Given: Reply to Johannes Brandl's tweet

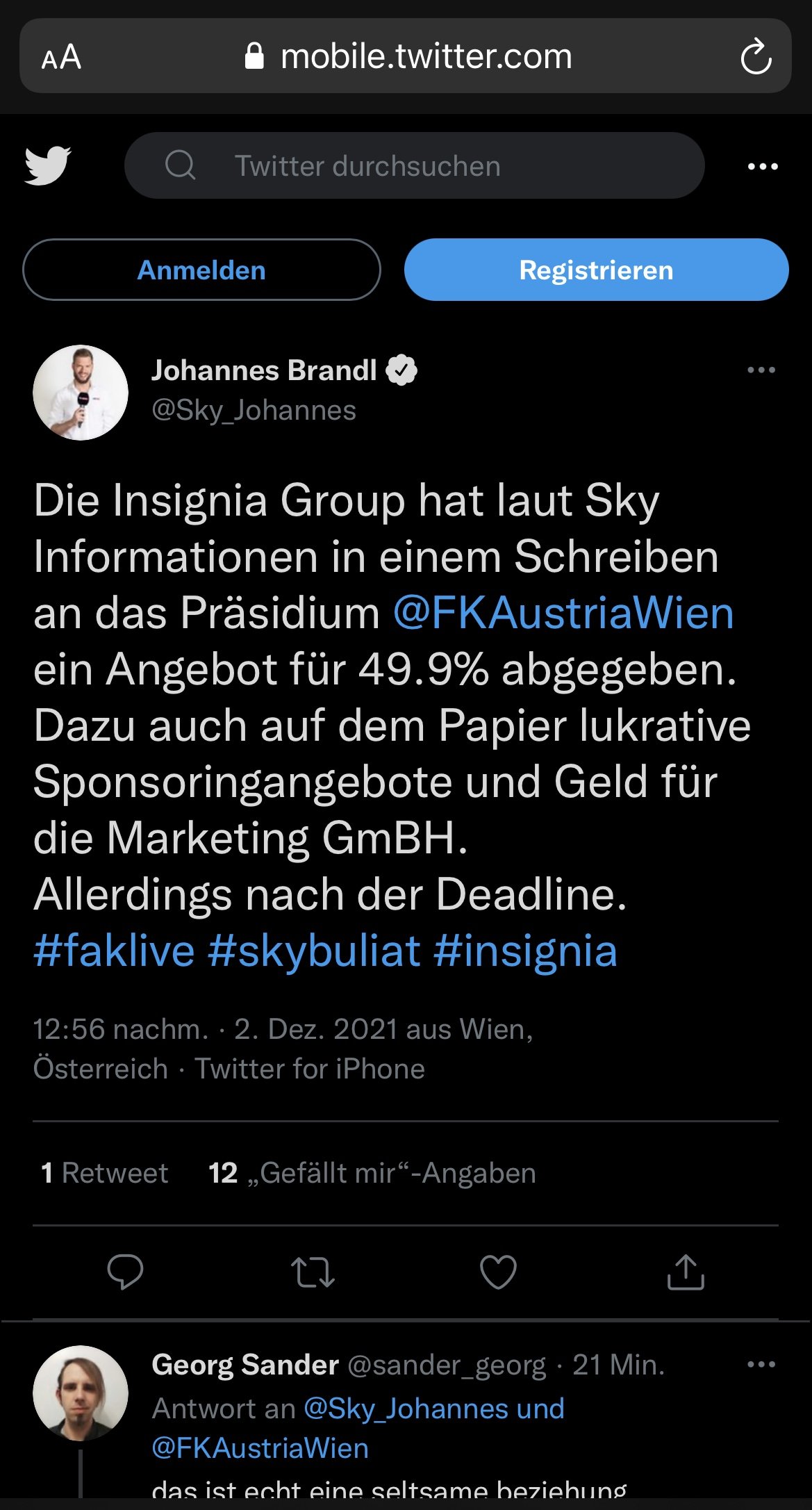Looking at the screenshot, I should (125, 1272).
